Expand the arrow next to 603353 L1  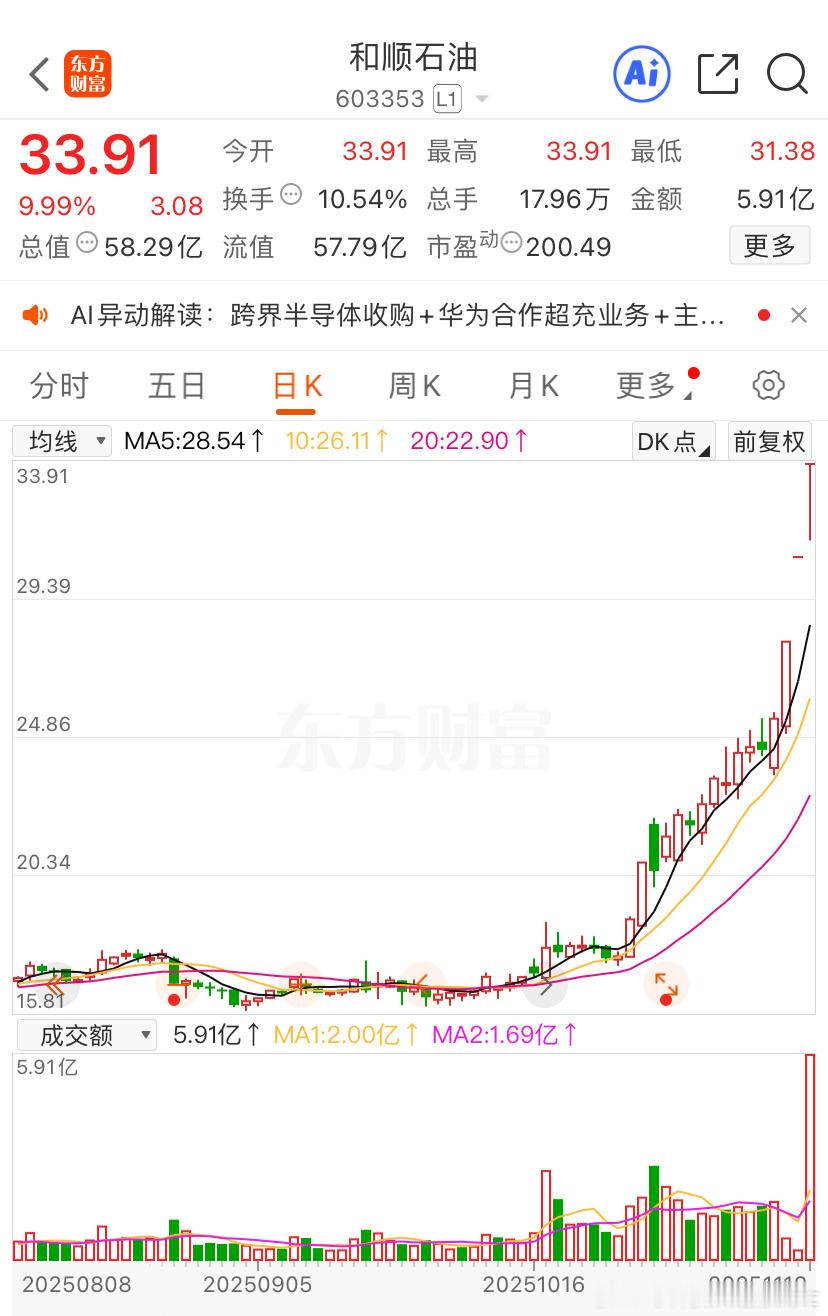point(482,98)
